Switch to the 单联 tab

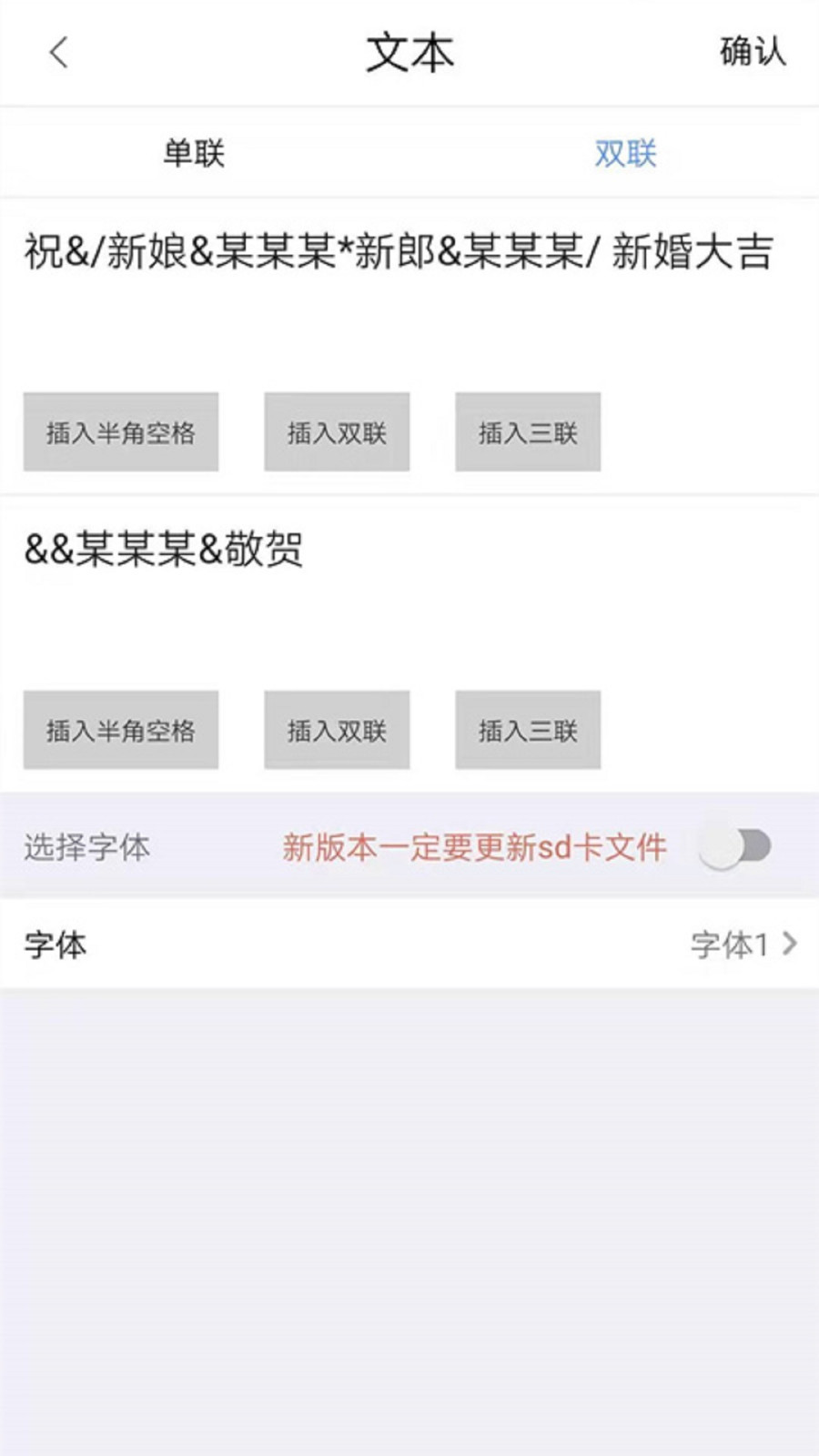(194, 153)
